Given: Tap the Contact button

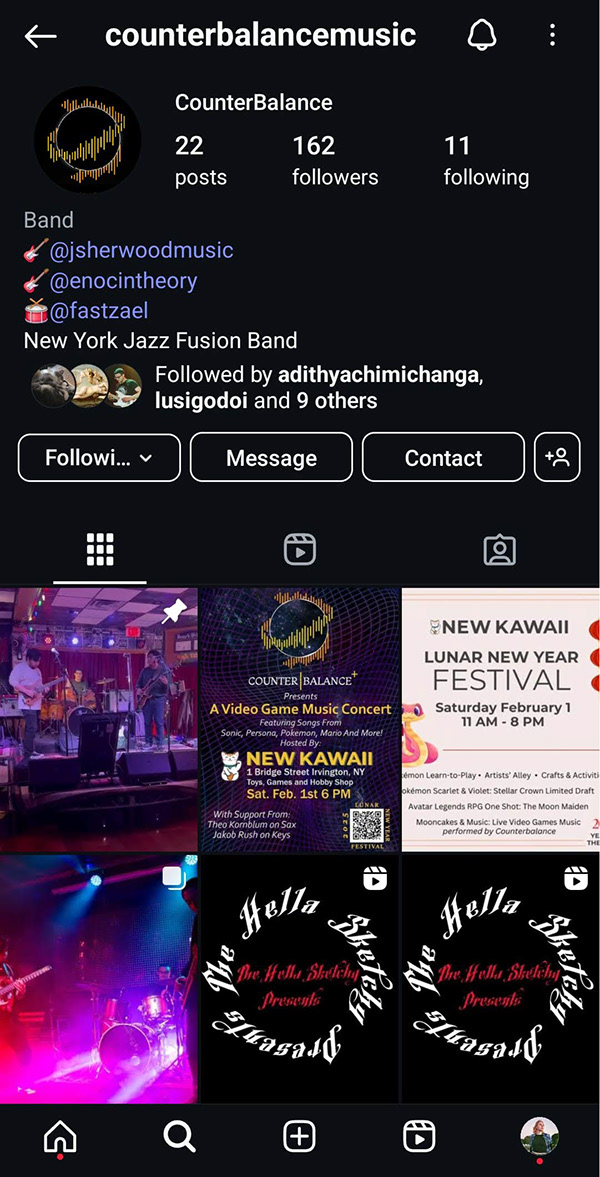Looking at the screenshot, I should 443,458.
